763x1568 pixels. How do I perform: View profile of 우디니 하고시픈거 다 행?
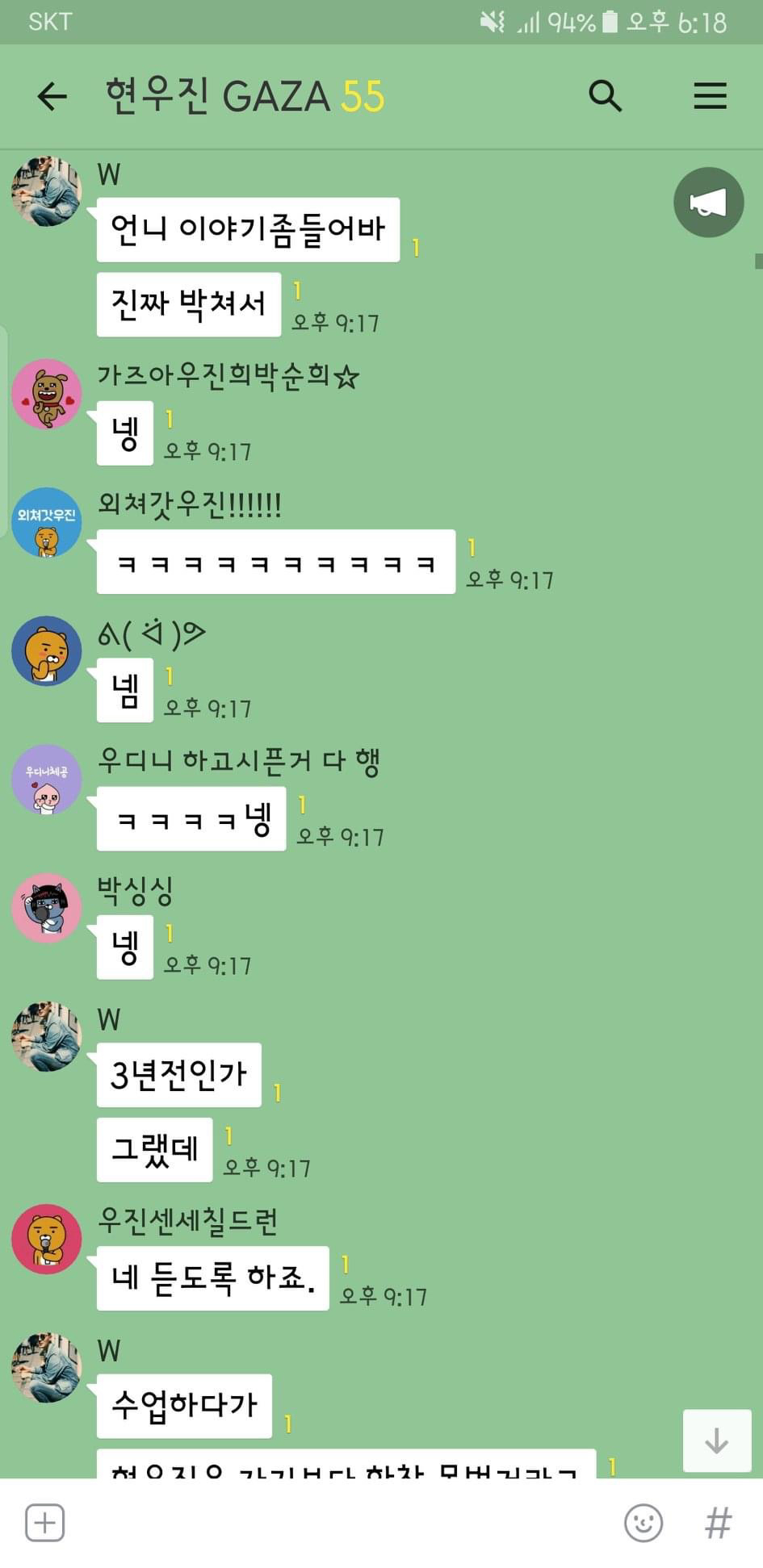47,780
